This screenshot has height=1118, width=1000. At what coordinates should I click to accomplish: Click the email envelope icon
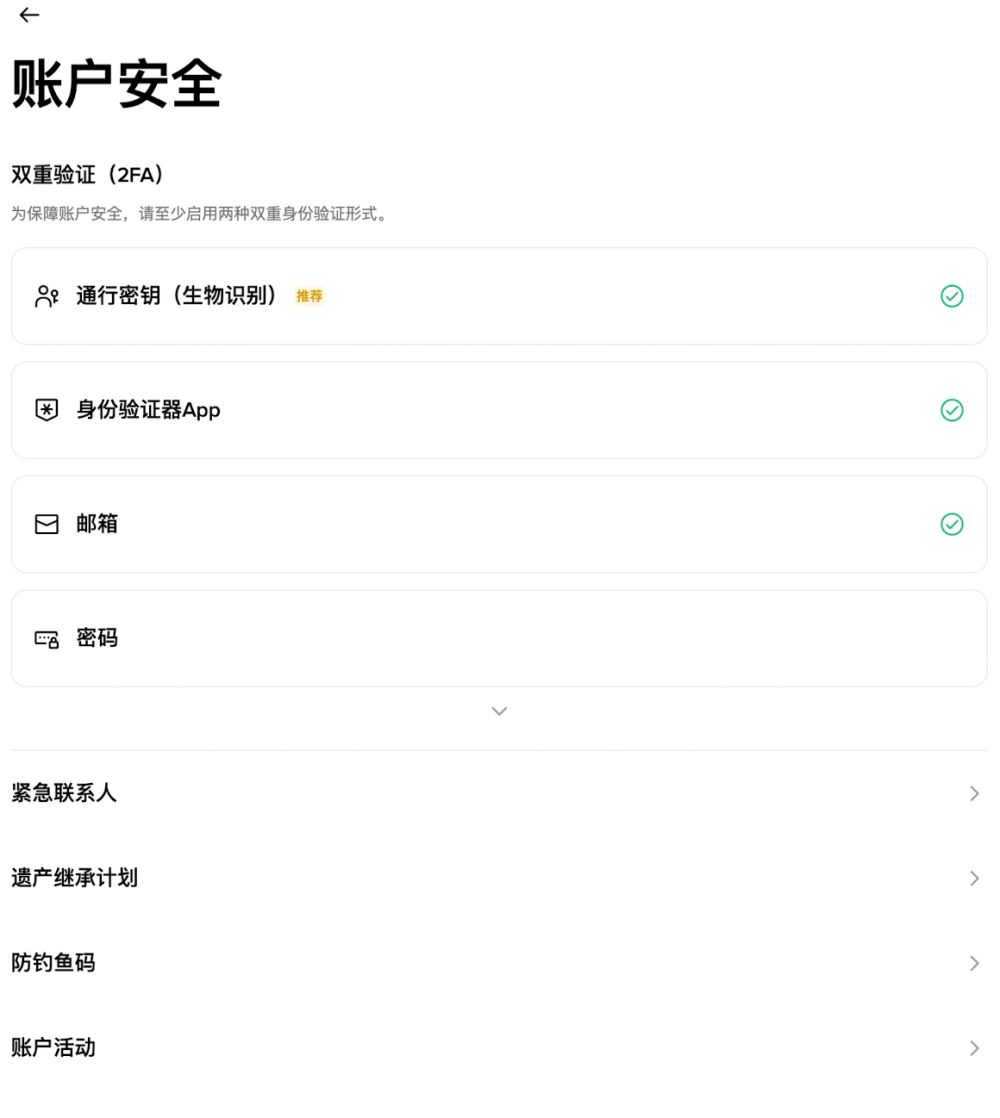46,524
